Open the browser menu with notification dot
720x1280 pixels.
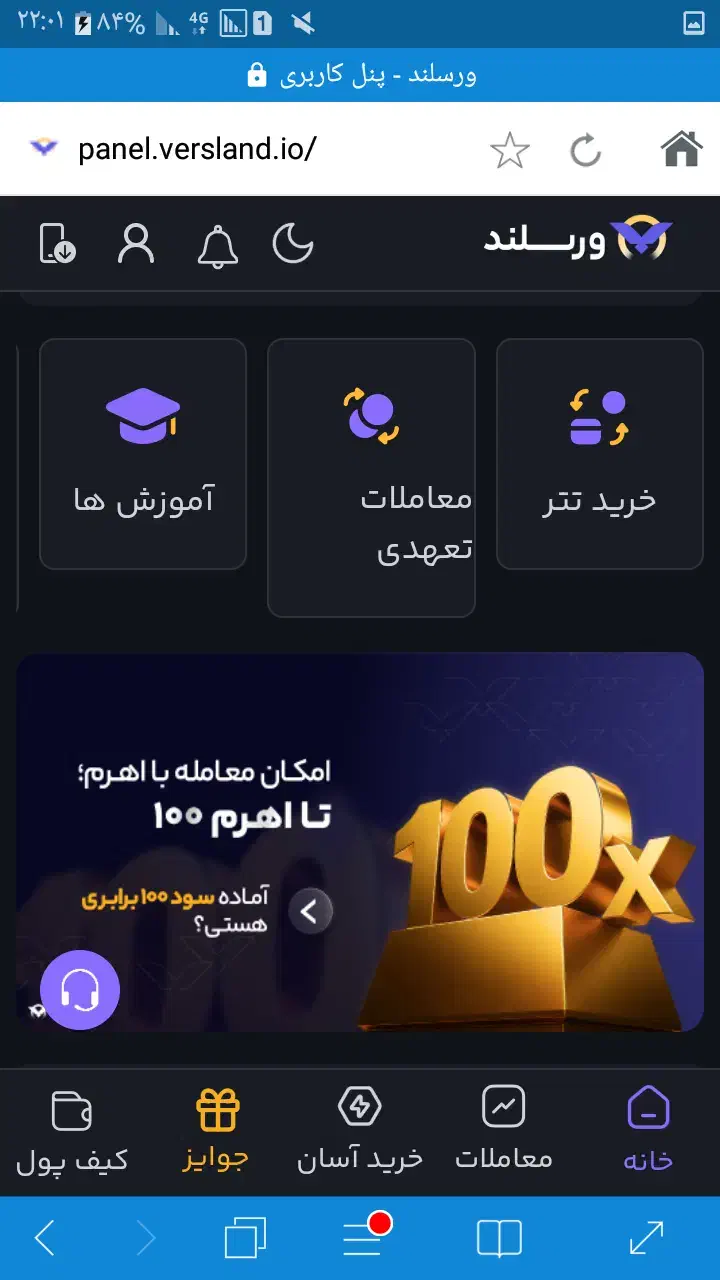pyautogui.click(x=362, y=1238)
